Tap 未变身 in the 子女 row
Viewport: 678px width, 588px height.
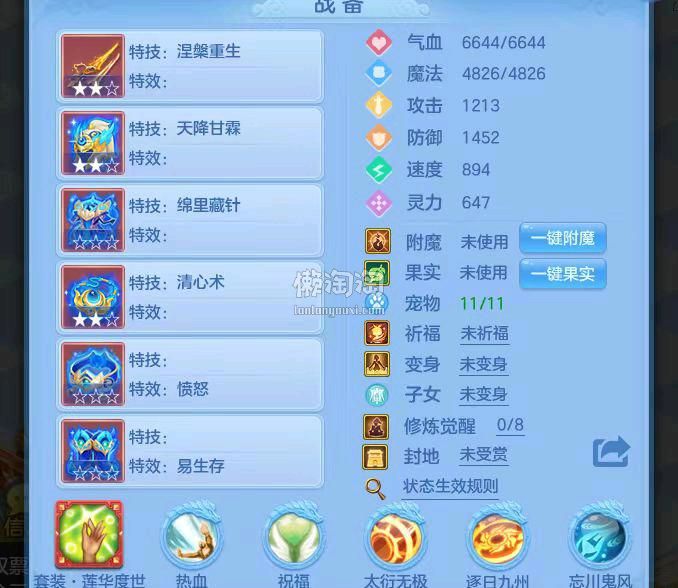tap(483, 395)
